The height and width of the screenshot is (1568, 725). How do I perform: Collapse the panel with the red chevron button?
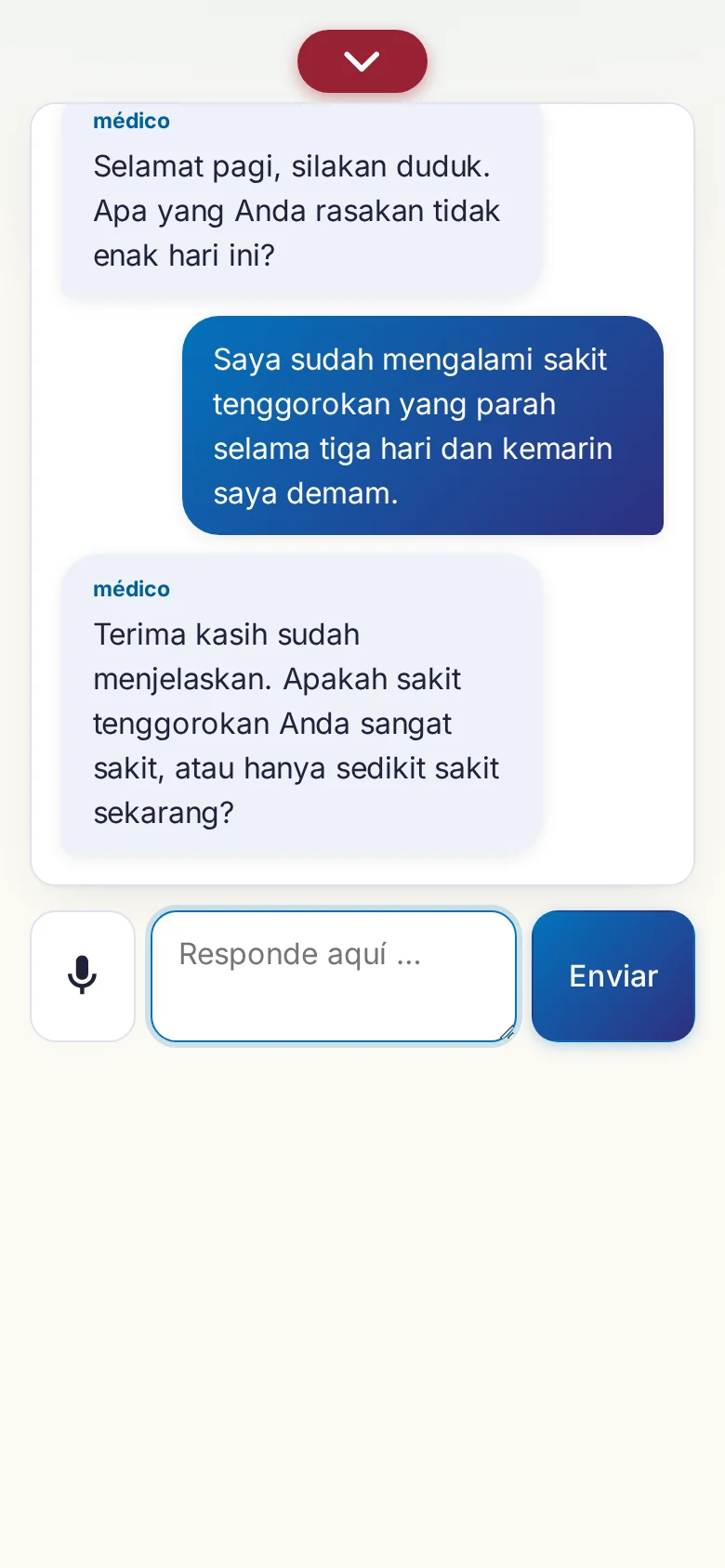click(362, 61)
